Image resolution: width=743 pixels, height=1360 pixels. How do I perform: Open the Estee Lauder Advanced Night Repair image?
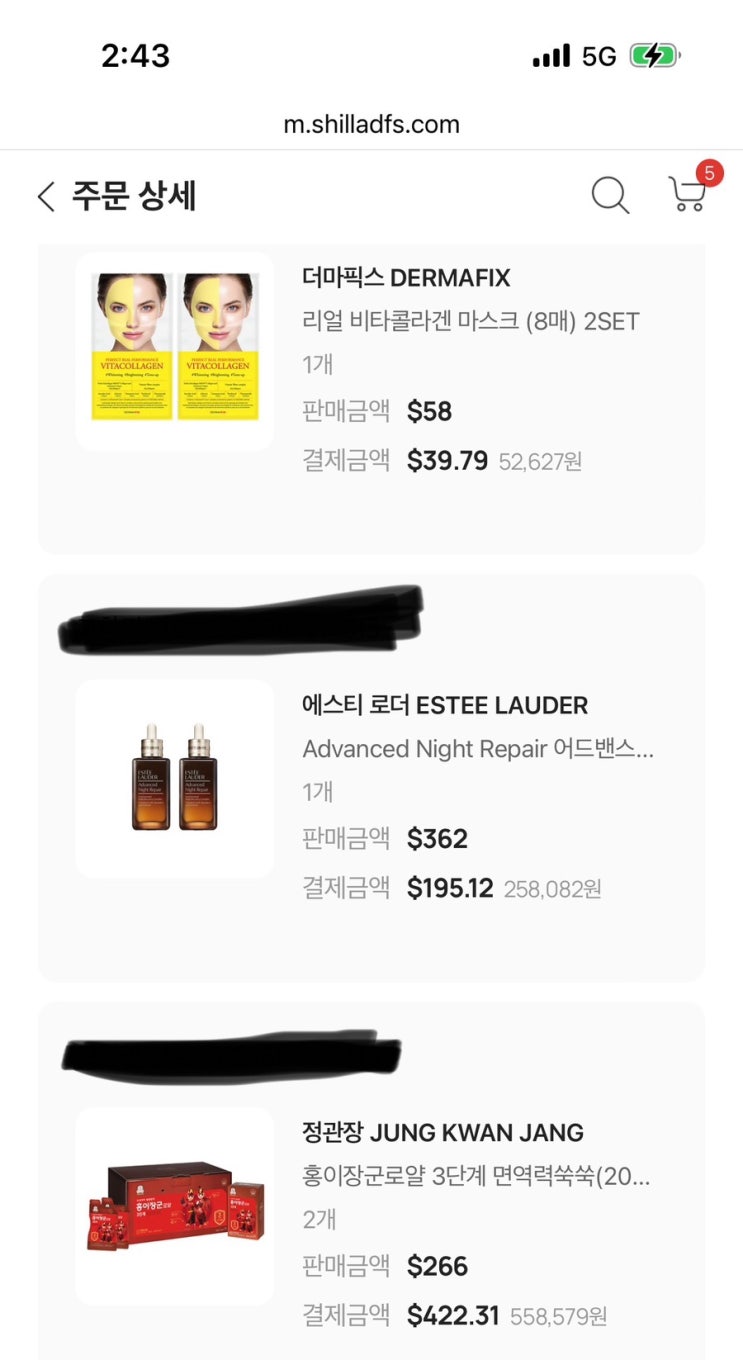(x=175, y=777)
